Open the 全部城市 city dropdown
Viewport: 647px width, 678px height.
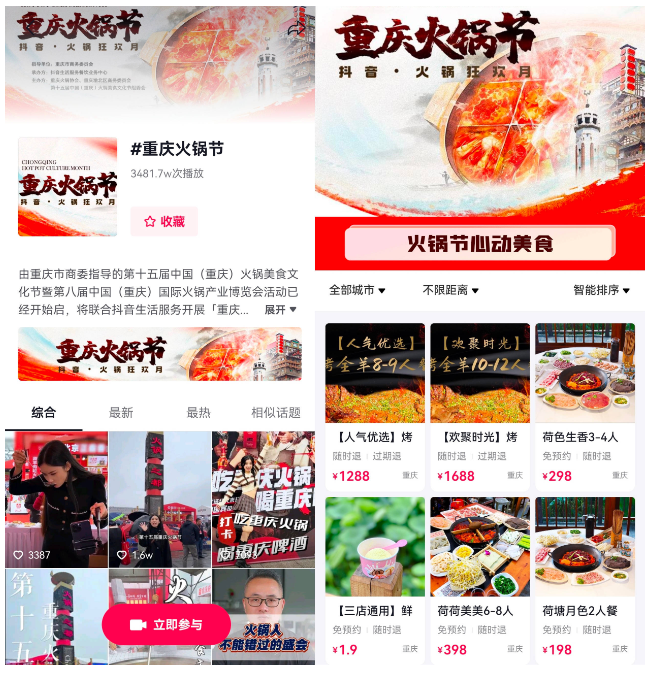(357, 290)
